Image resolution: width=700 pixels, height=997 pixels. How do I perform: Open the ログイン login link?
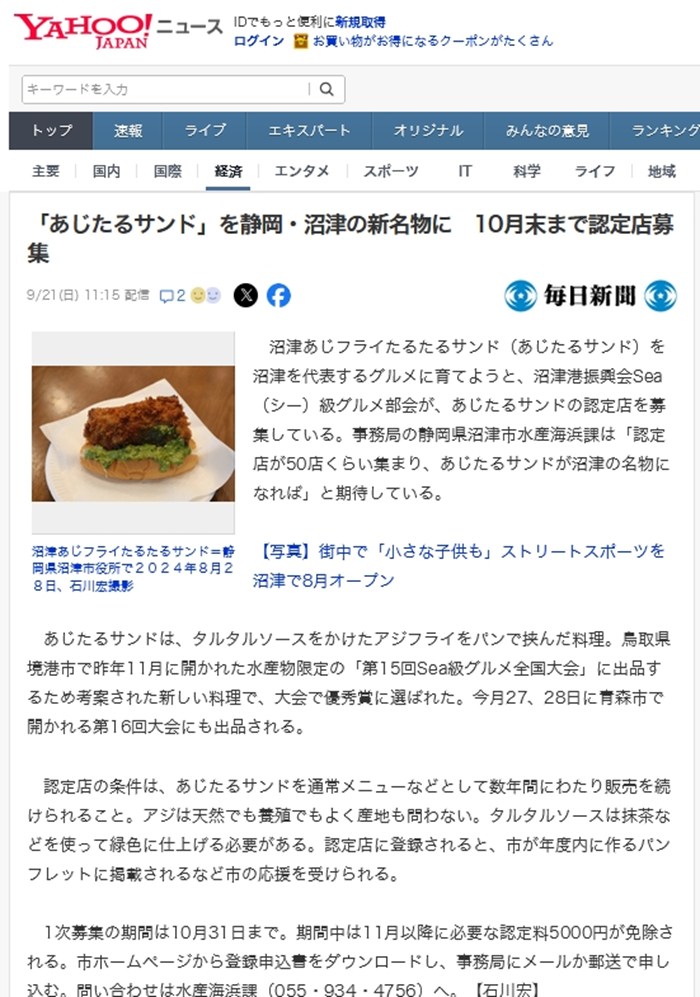(x=259, y=41)
